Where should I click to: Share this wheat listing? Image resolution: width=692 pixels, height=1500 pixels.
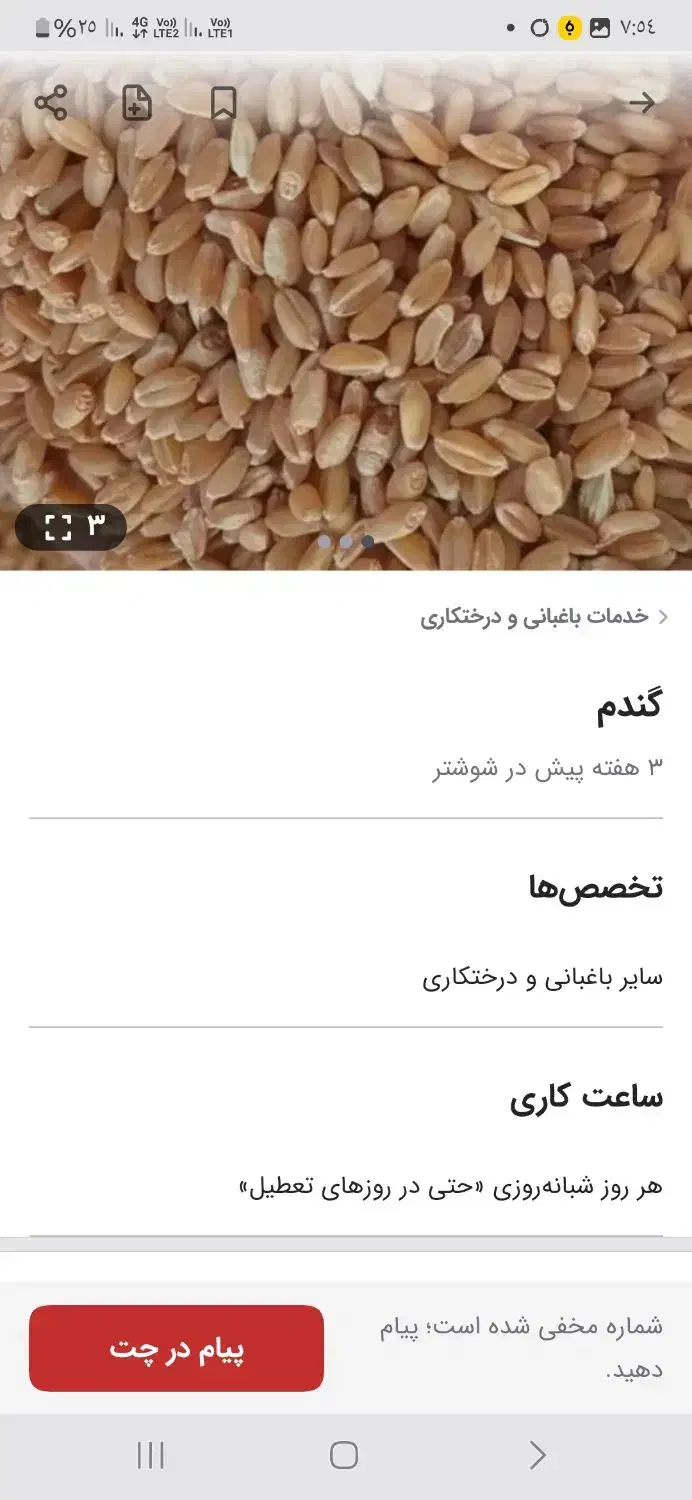pyautogui.click(x=50, y=103)
